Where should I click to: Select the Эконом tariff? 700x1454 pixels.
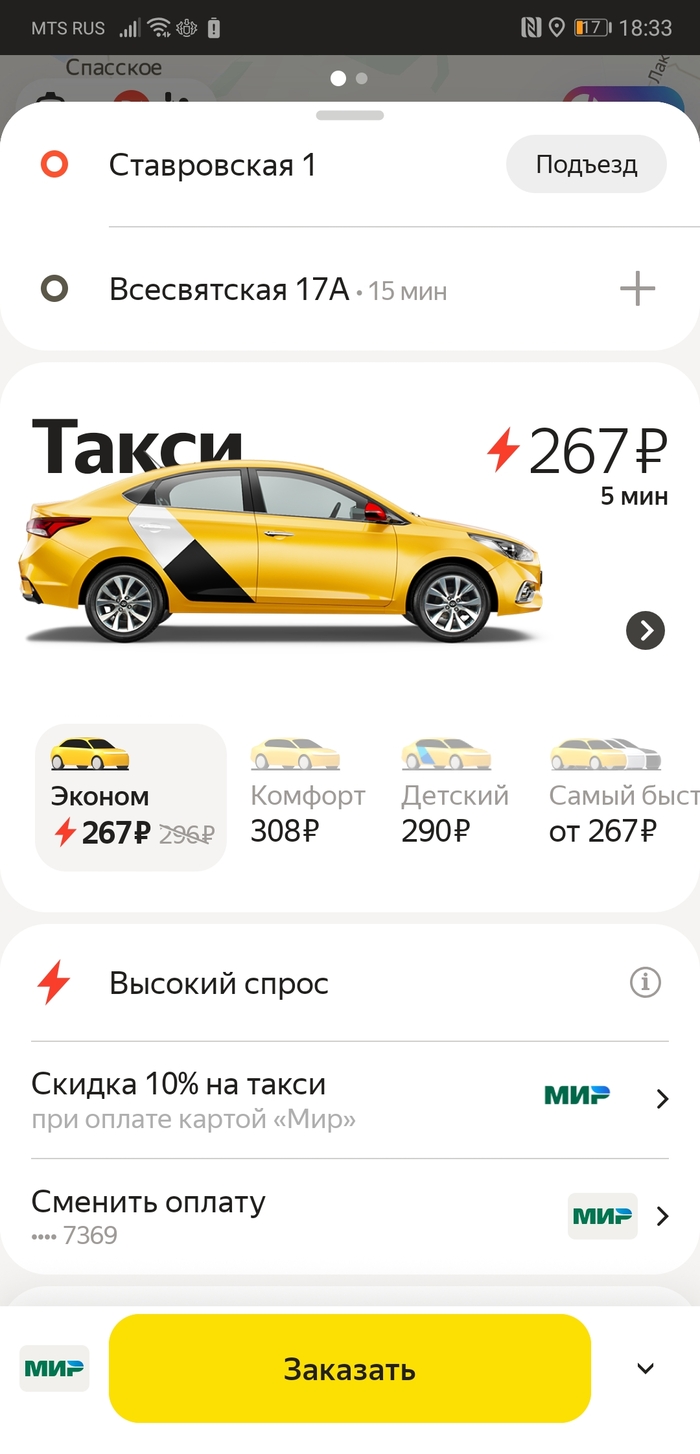click(131, 797)
